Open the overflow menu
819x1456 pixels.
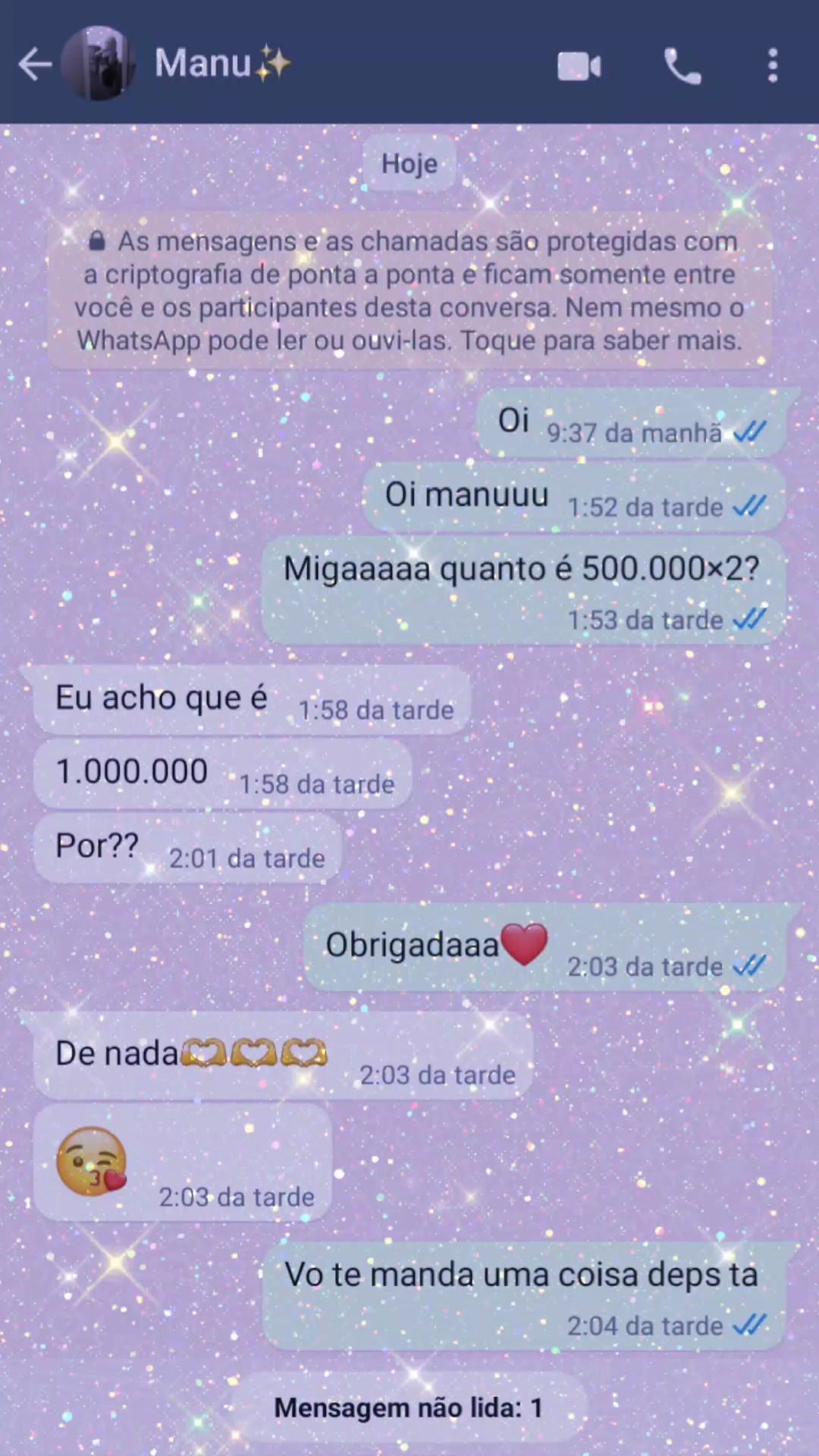772,66
